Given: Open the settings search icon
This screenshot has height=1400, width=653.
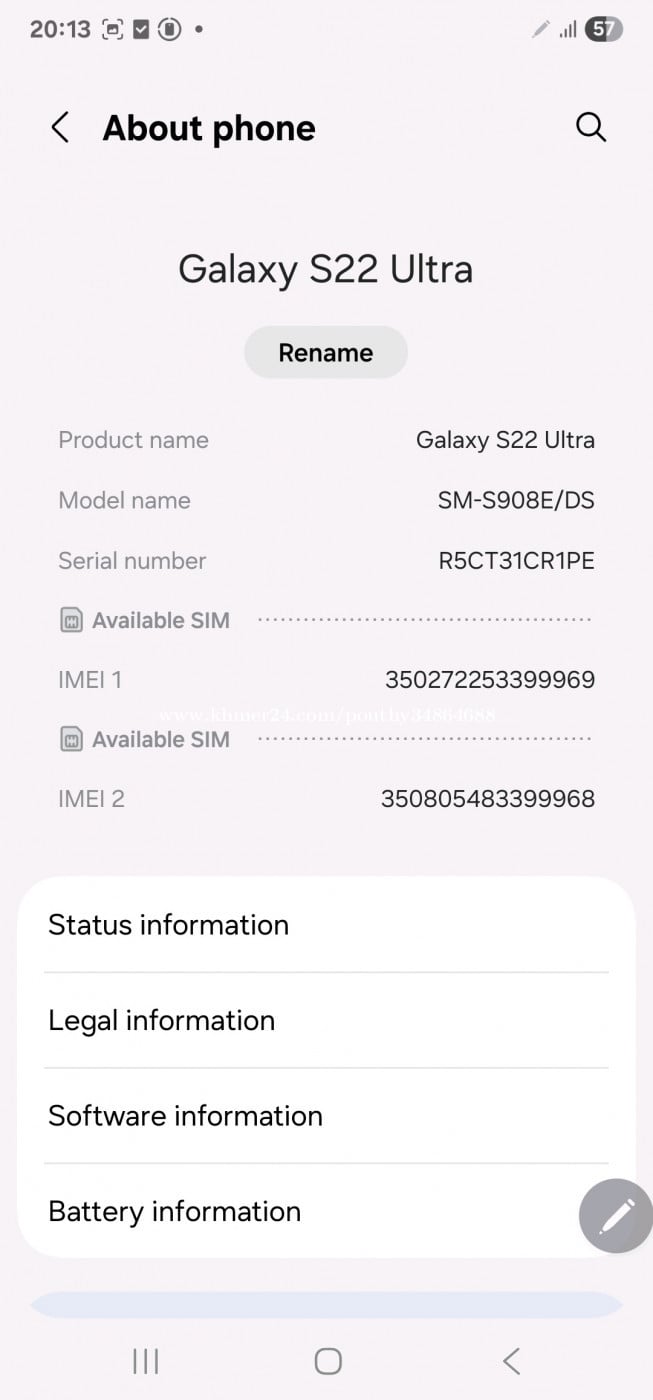Looking at the screenshot, I should [591, 128].
